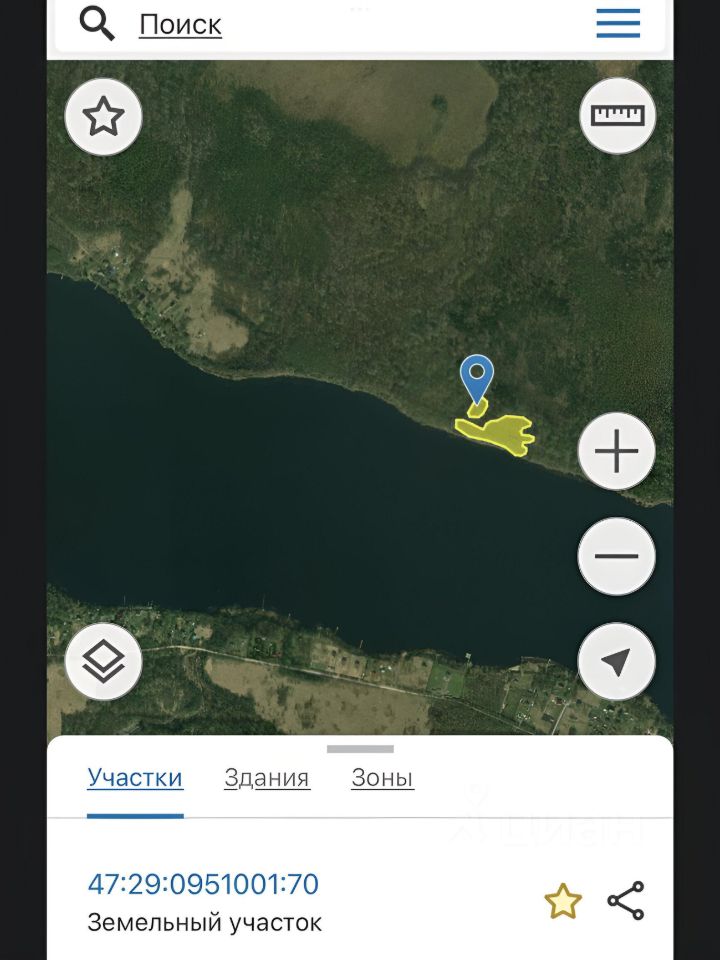The height and width of the screenshot is (960, 720).
Task: Share the parcel 47:29:0951001:70
Action: pos(626,901)
